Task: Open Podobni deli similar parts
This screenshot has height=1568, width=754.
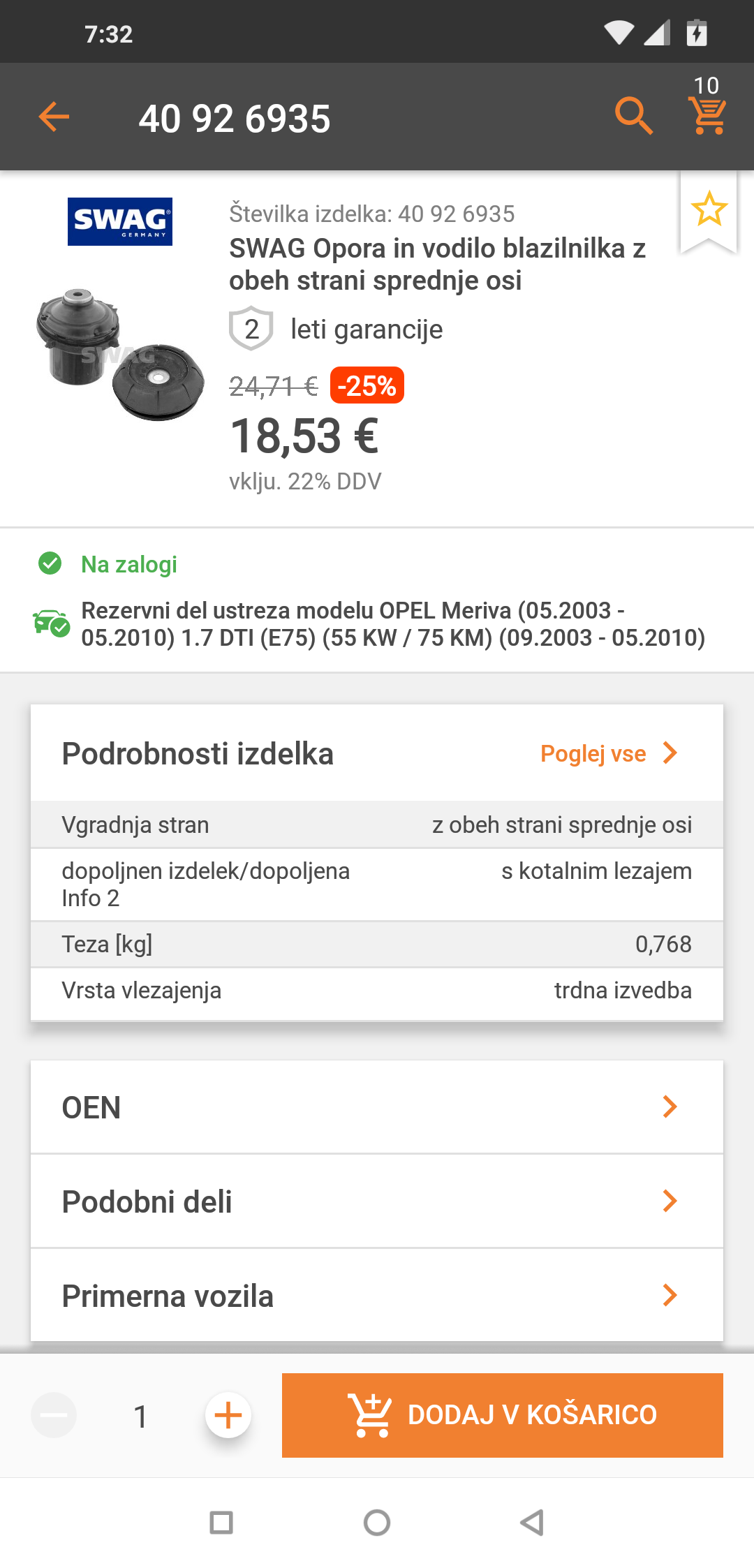Action: coord(377,1201)
